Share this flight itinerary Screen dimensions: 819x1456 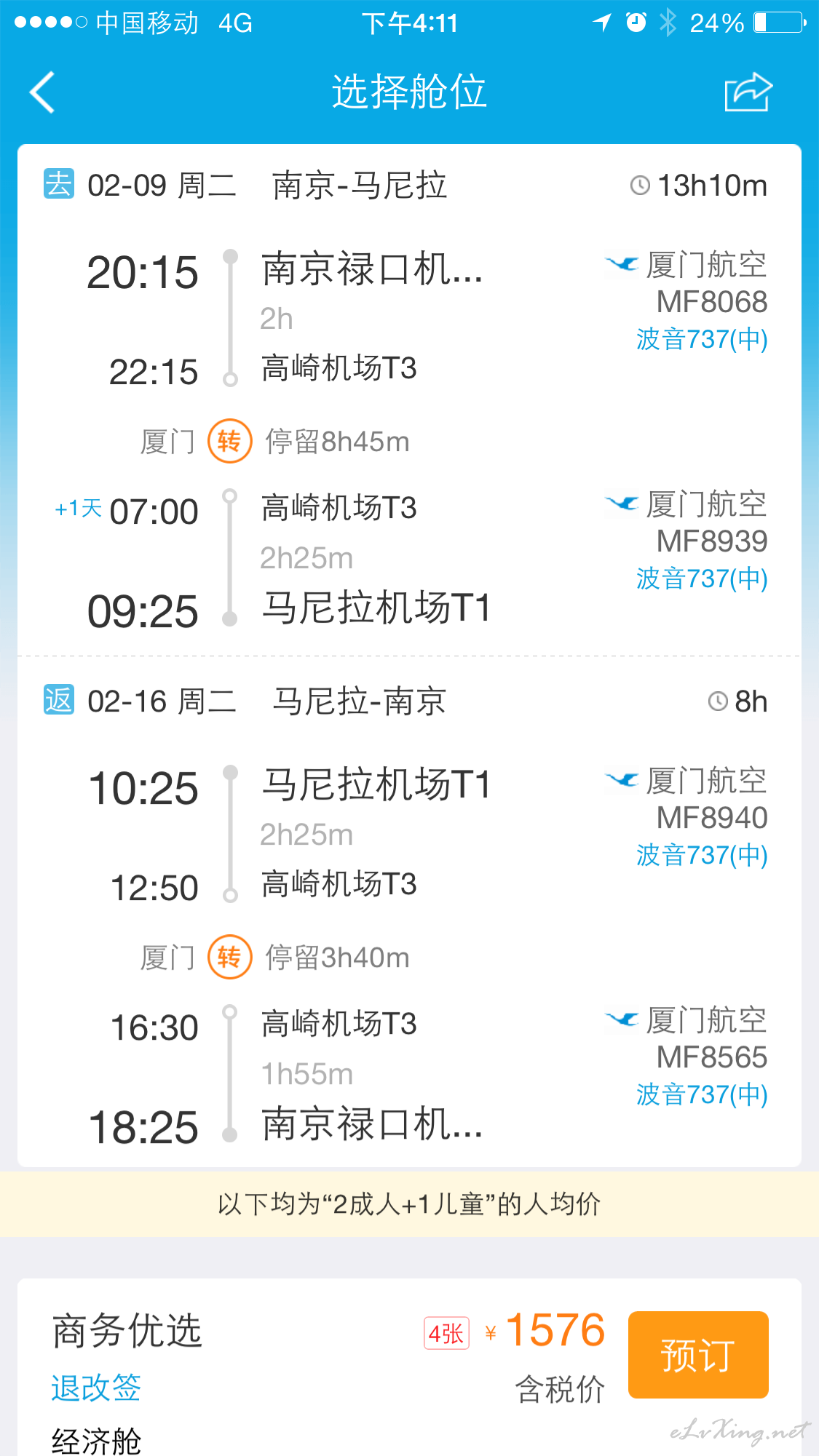pyautogui.click(x=748, y=92)
